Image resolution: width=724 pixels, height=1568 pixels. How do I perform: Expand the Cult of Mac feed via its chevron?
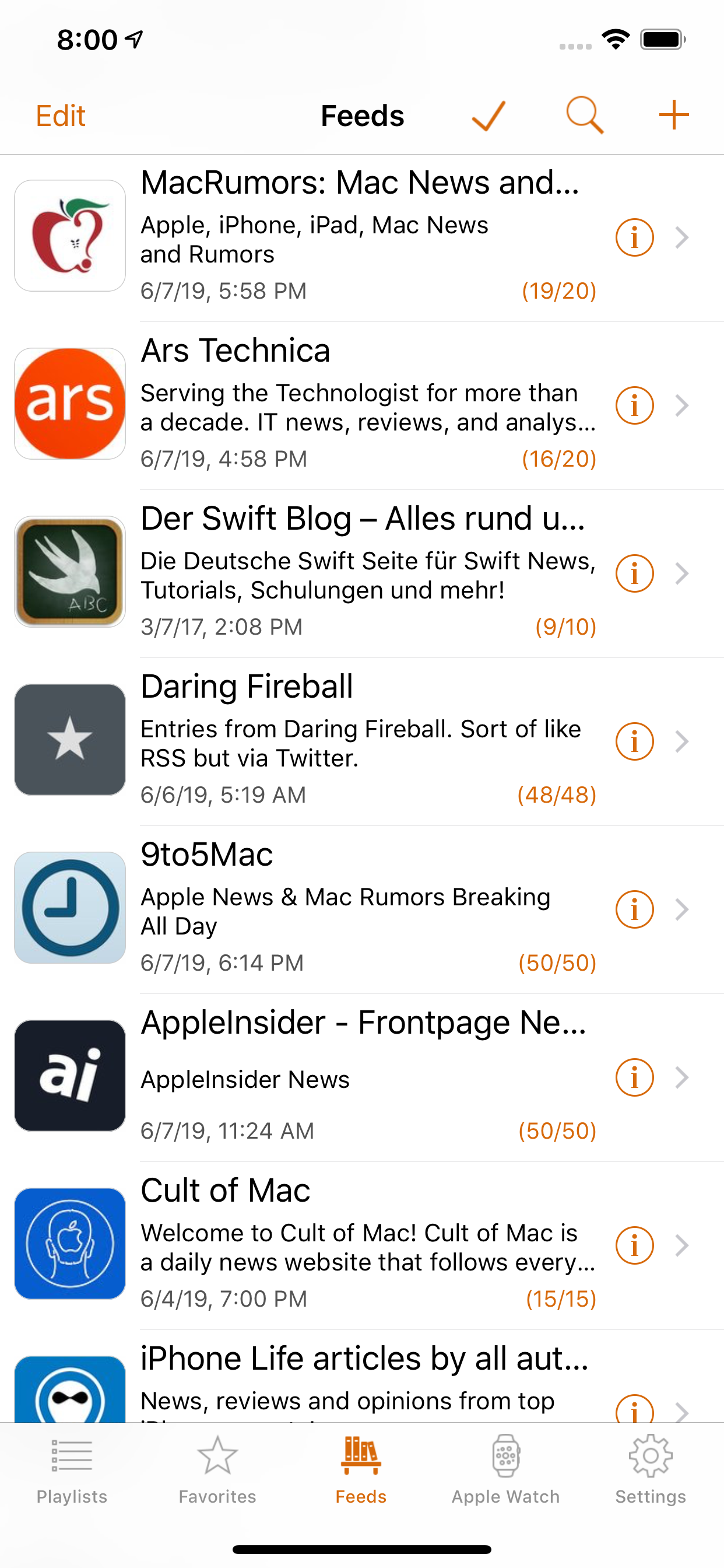point(683,1245)
